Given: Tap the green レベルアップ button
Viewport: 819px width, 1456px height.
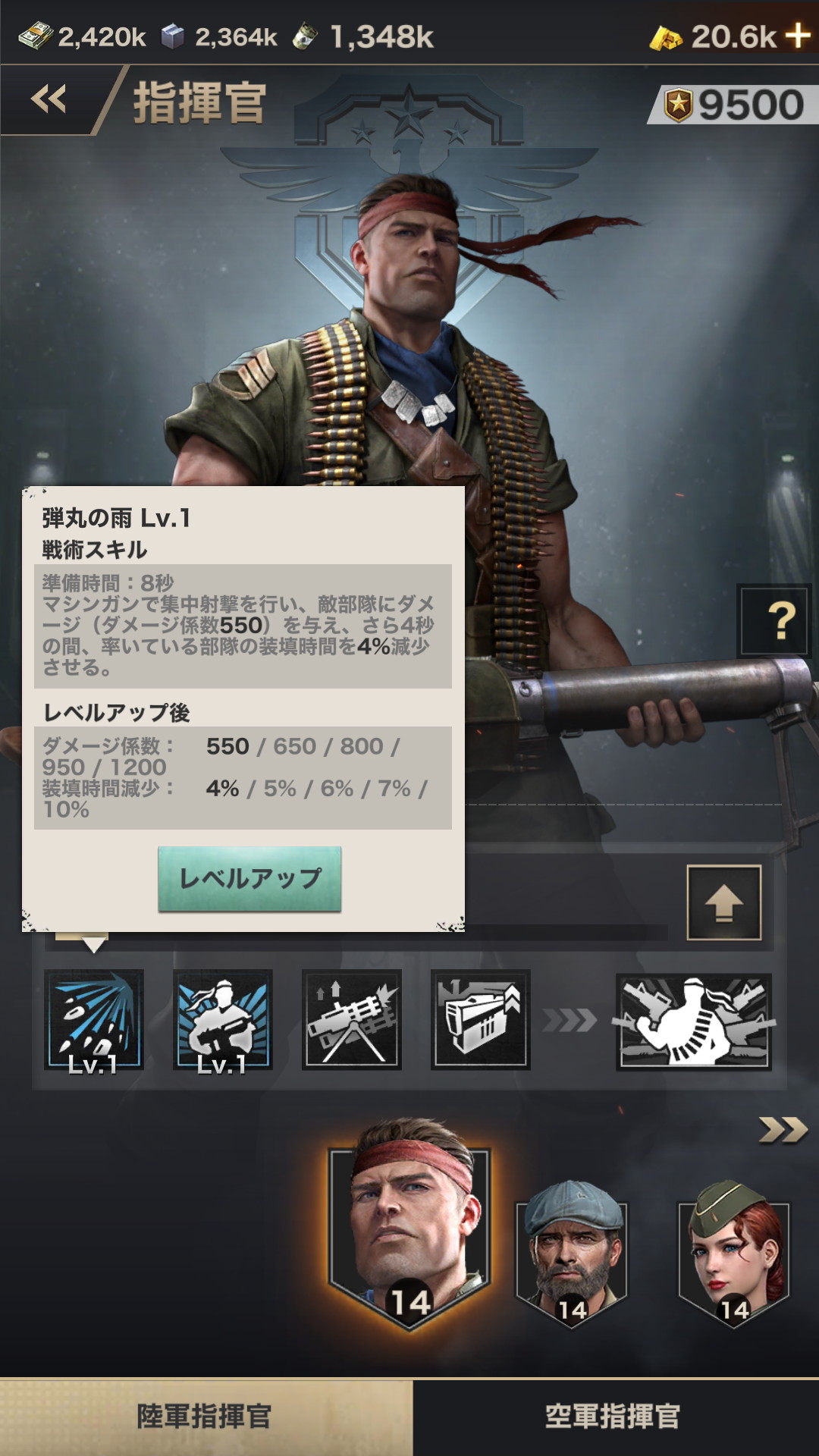Looking at the screenshot, I should point(249,879).
